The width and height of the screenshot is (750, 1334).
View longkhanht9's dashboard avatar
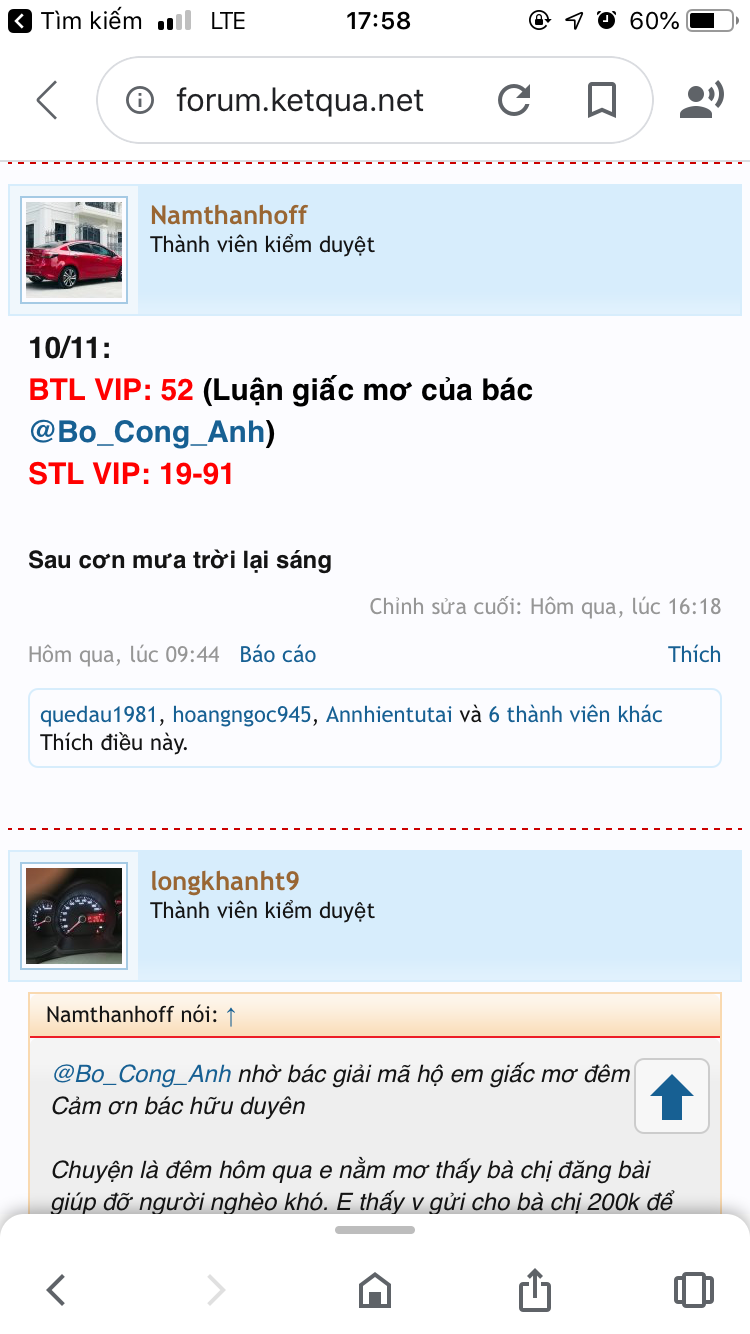point(74,915)
